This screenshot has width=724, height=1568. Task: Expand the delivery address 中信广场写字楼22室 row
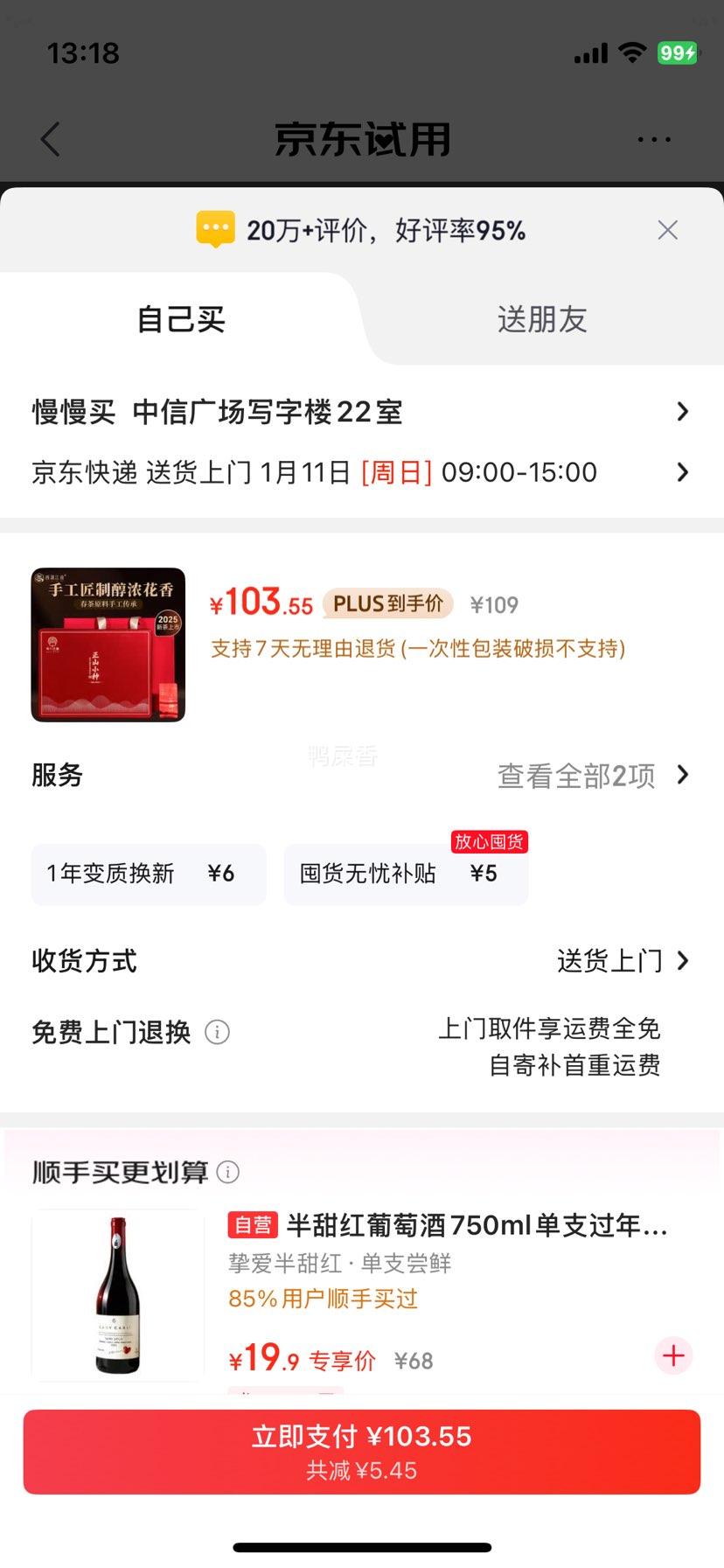362,411
